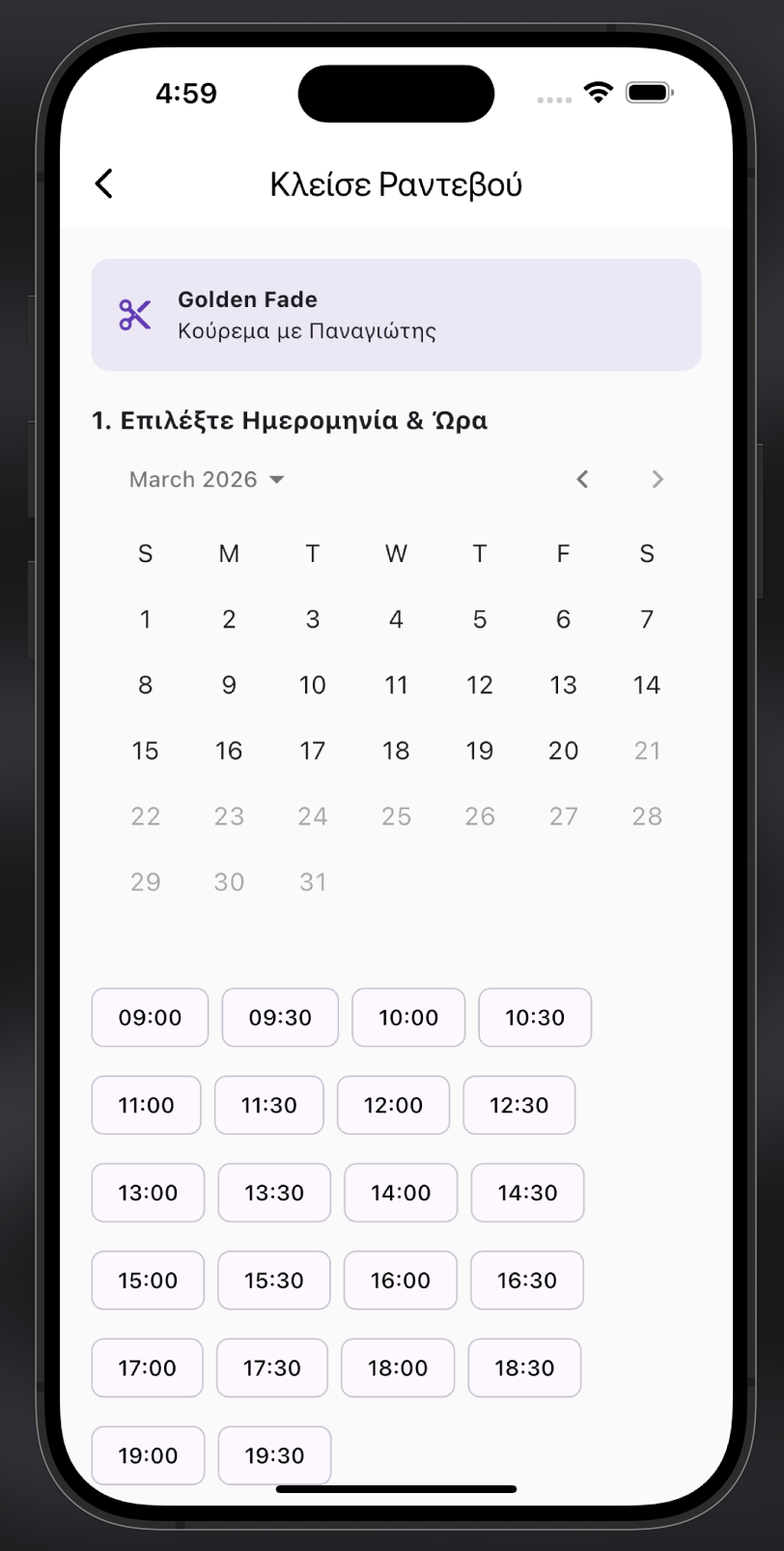Pick March 20 as appointment date
The image size is (784, 1551).
pos(563,750)
